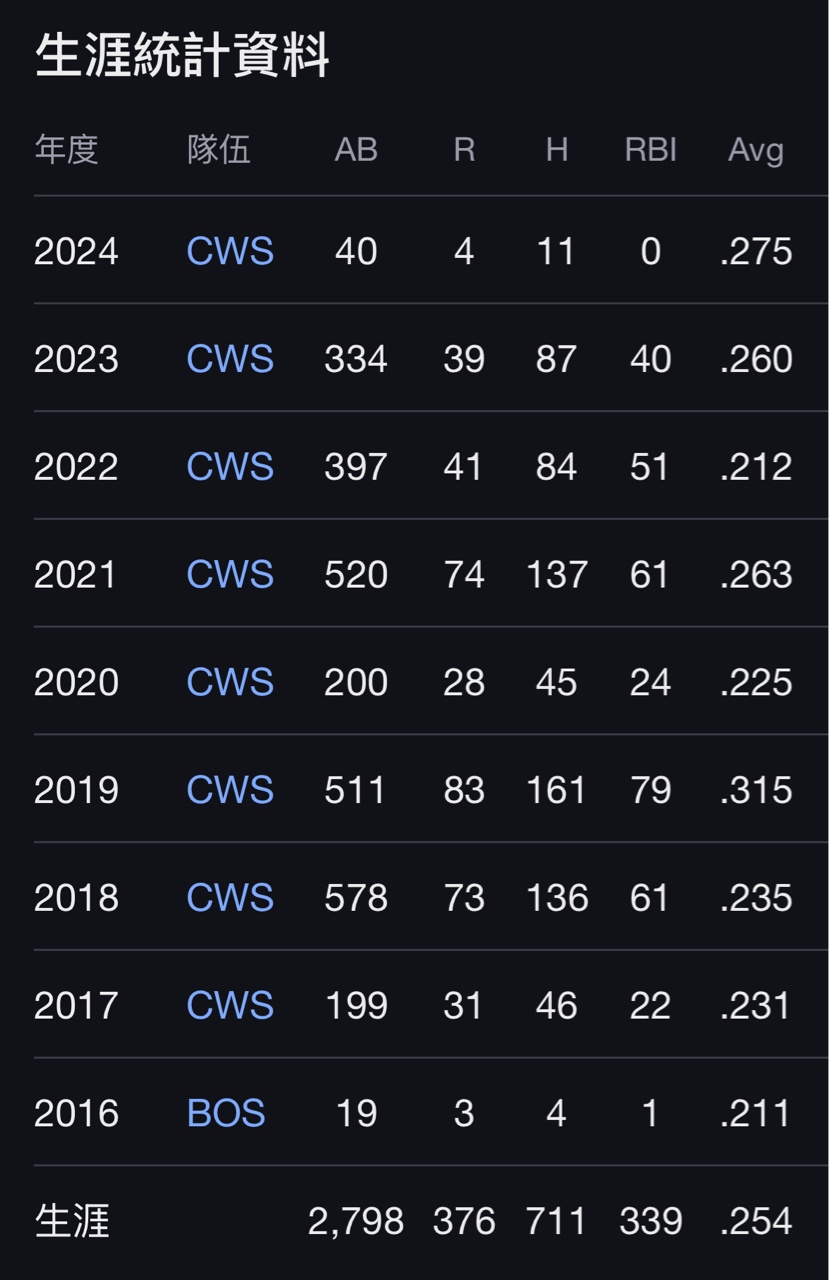
Task: Open the BOS team link for 2016
Action: click(x=226, y=1113)
